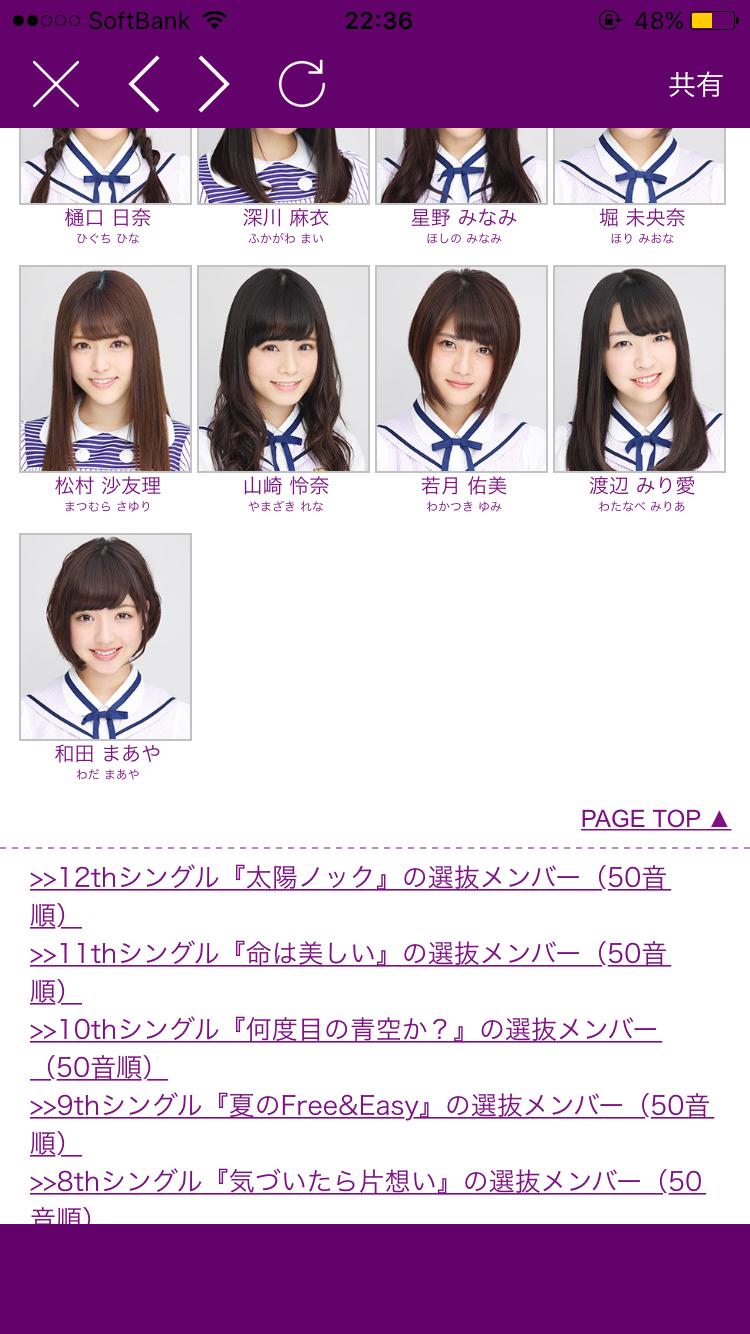
Task: Open 8thシングル『気づいたら片想い』 members link
Action: (366, 1182)
